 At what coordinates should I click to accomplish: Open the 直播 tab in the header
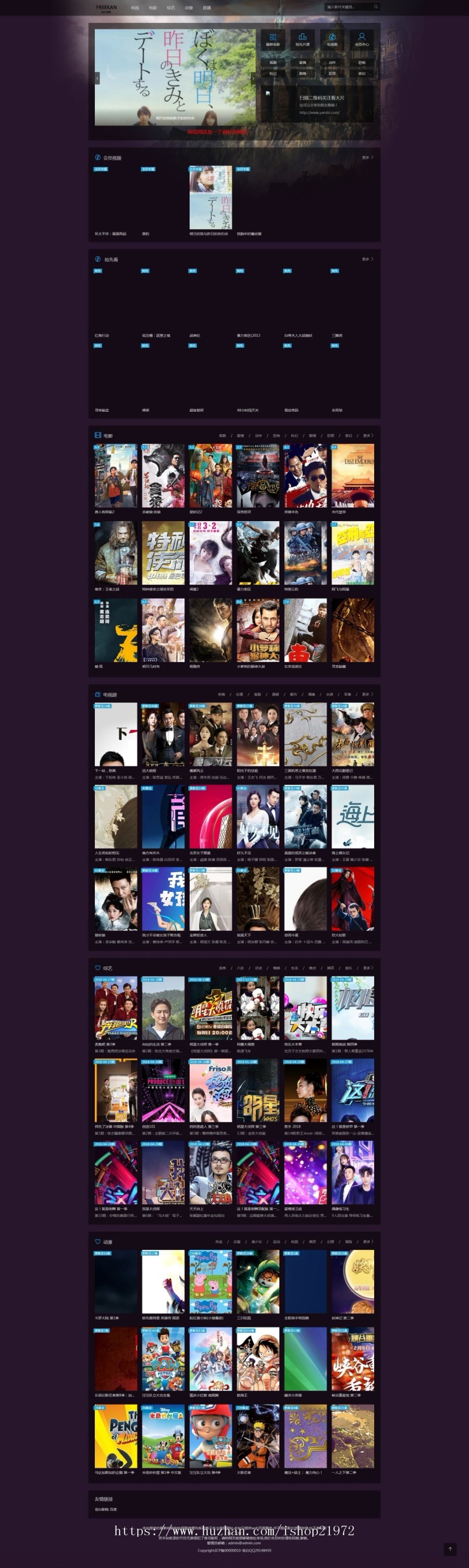206,8
